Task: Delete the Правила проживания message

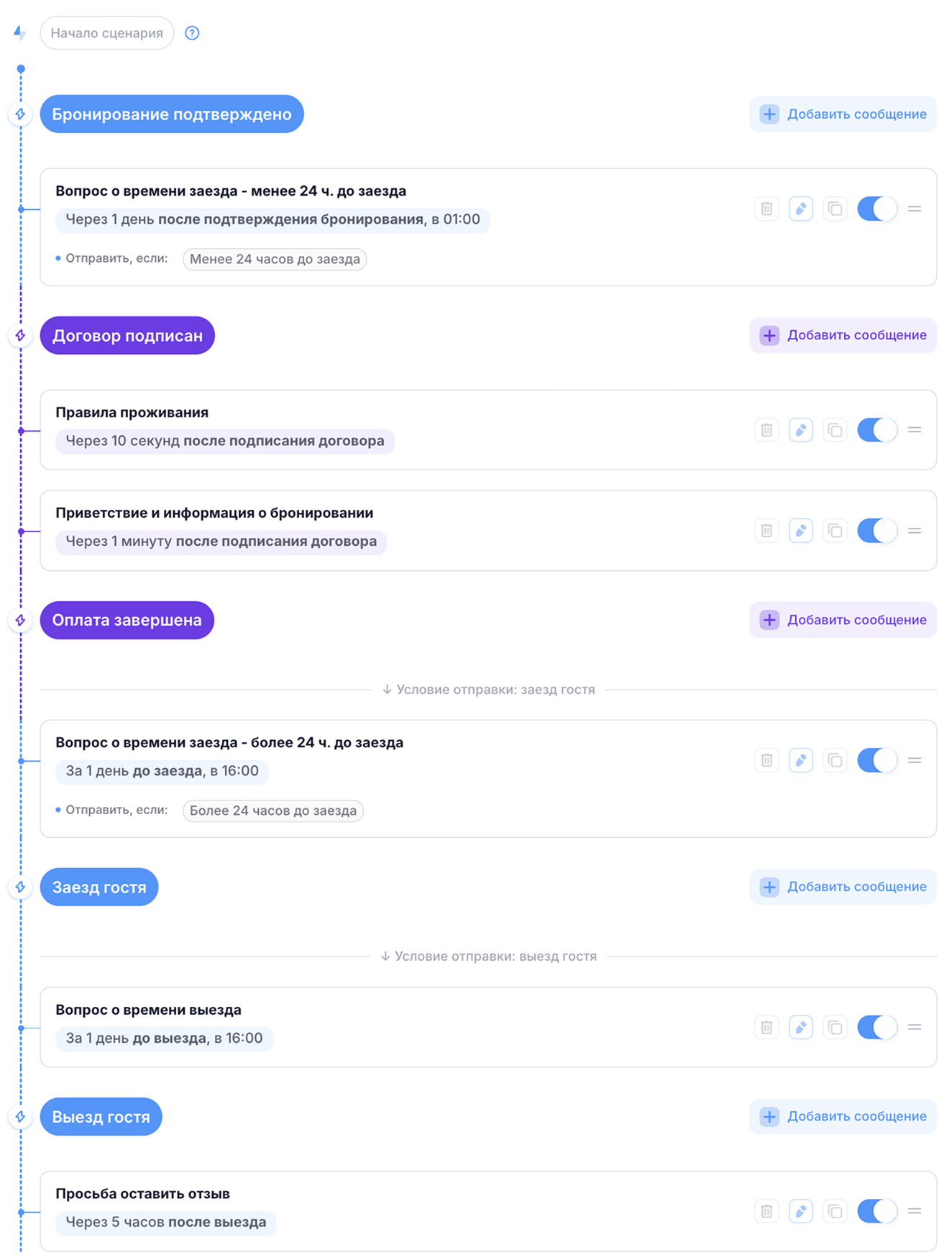Action: pyautogui.click(x=766, y=430)
